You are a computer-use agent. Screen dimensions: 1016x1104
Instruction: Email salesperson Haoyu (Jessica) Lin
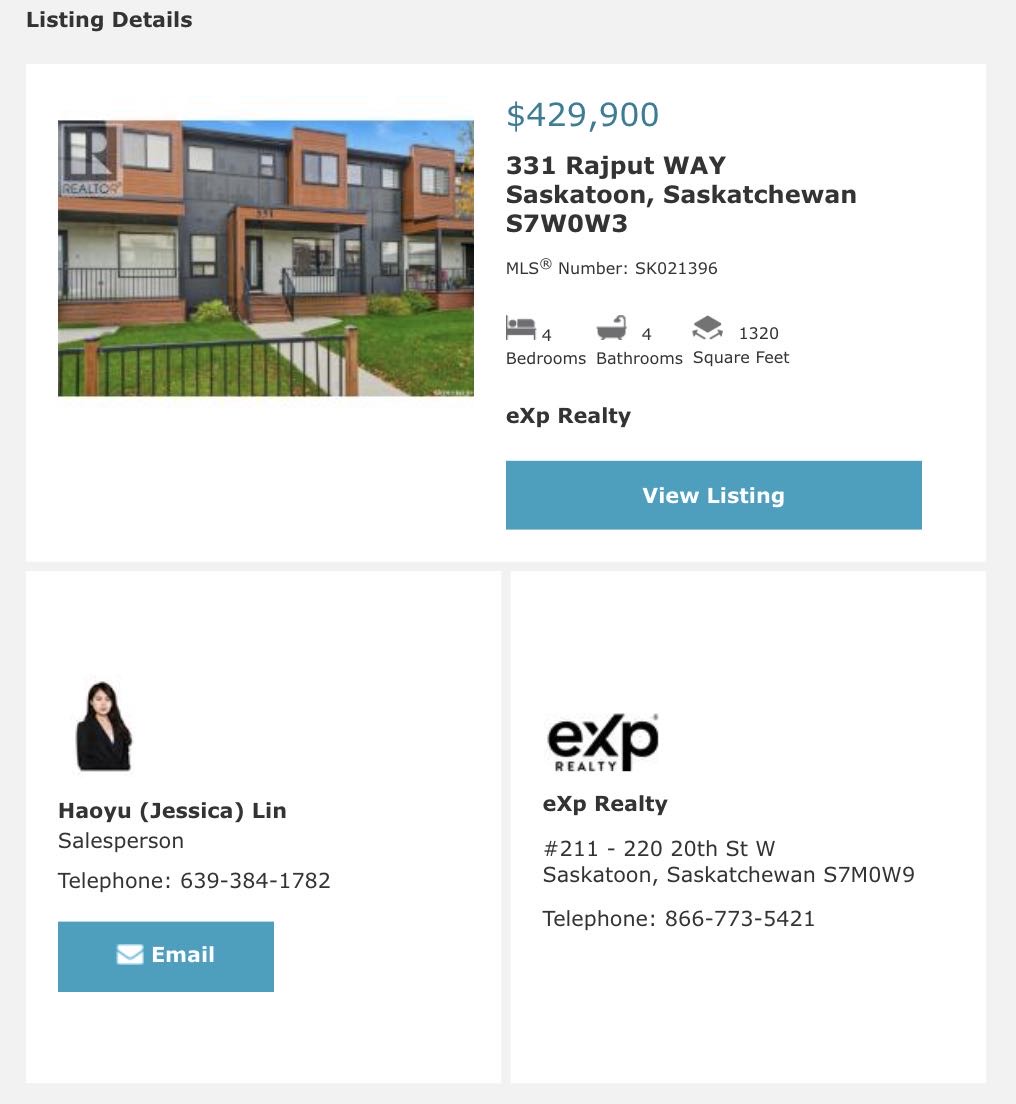pyautogui.click(x=166, y=956)
